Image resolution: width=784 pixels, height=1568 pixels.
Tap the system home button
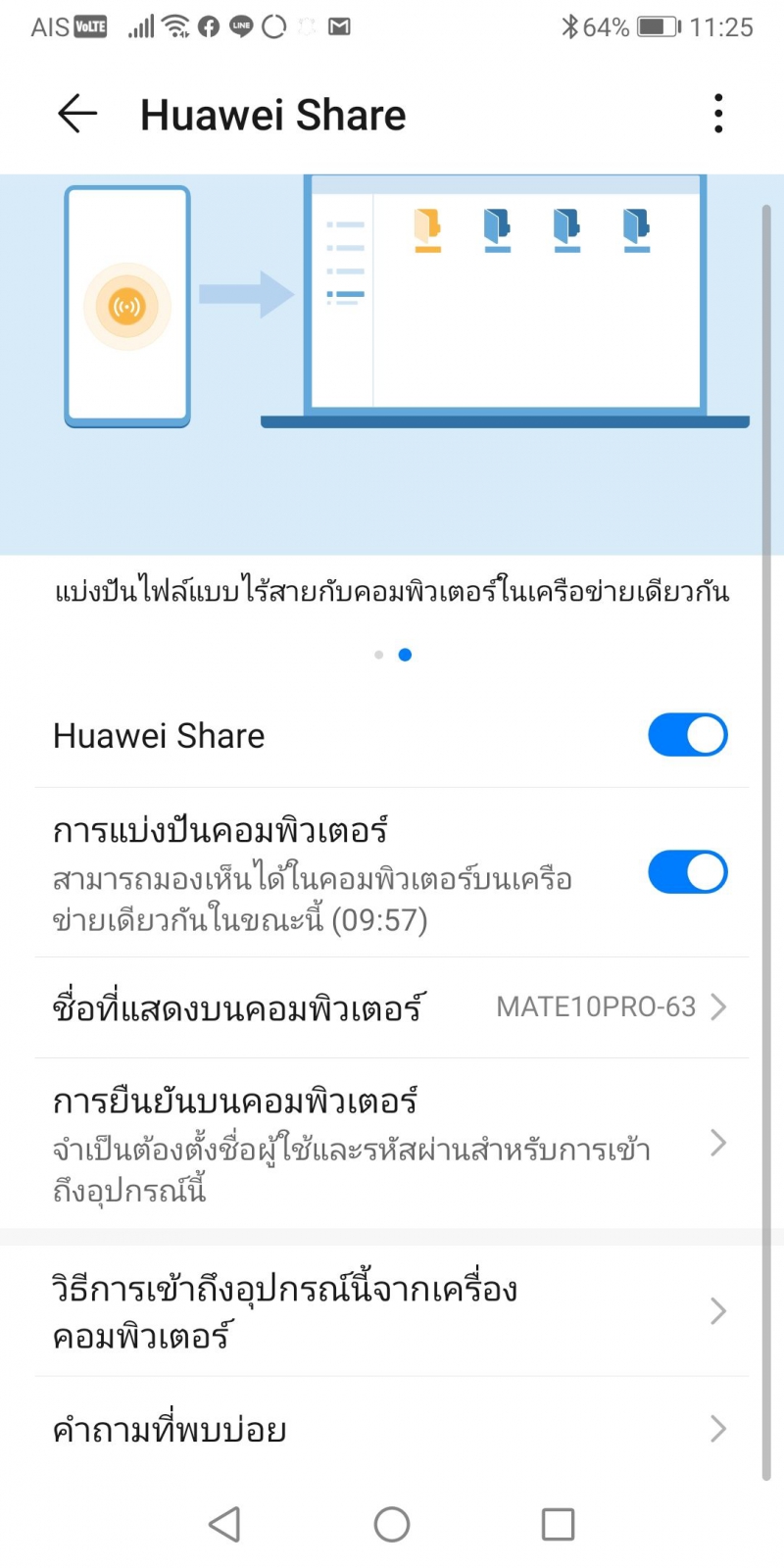[392, 1524]
